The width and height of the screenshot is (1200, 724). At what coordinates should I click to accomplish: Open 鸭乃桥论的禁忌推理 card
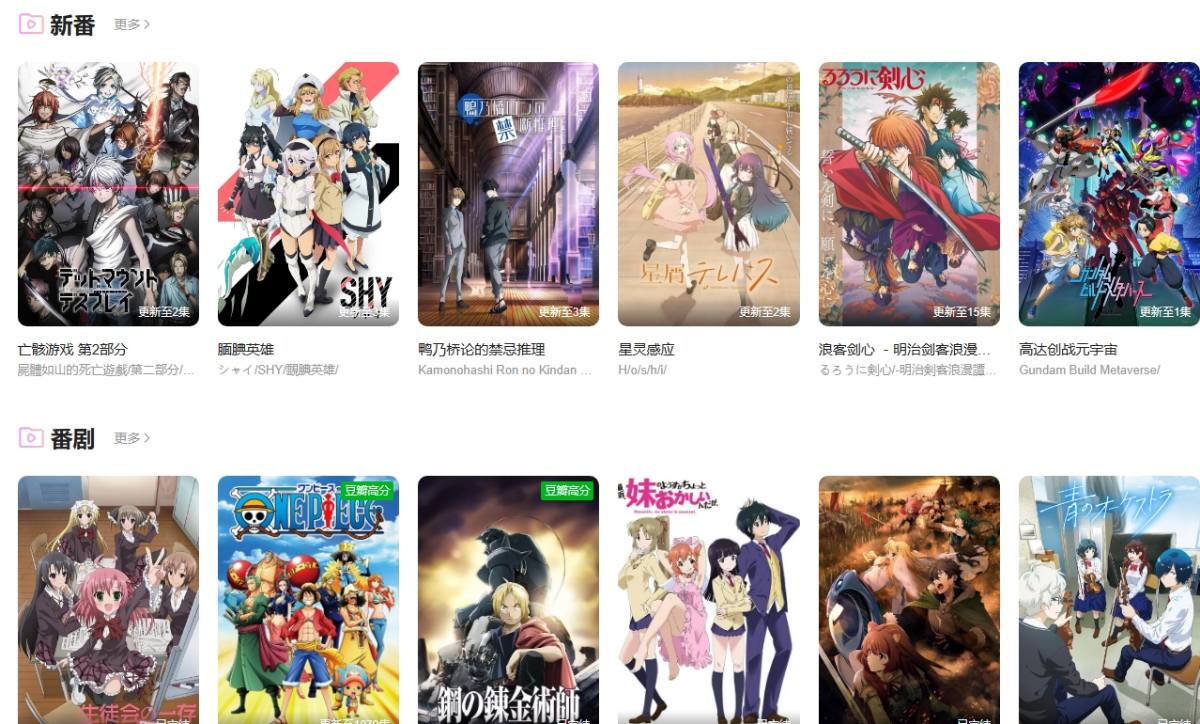point(508,194)
